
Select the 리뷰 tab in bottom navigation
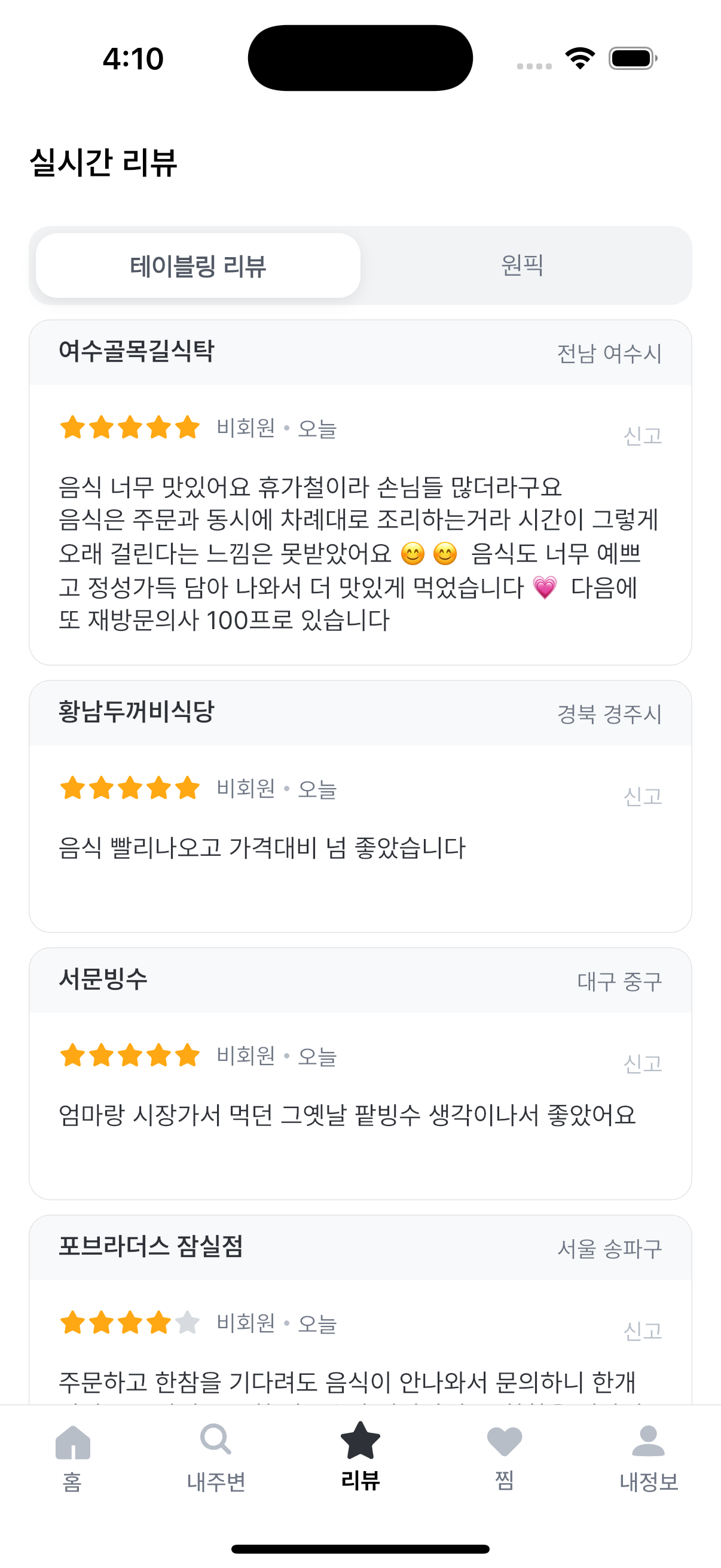click(360, 1458)
